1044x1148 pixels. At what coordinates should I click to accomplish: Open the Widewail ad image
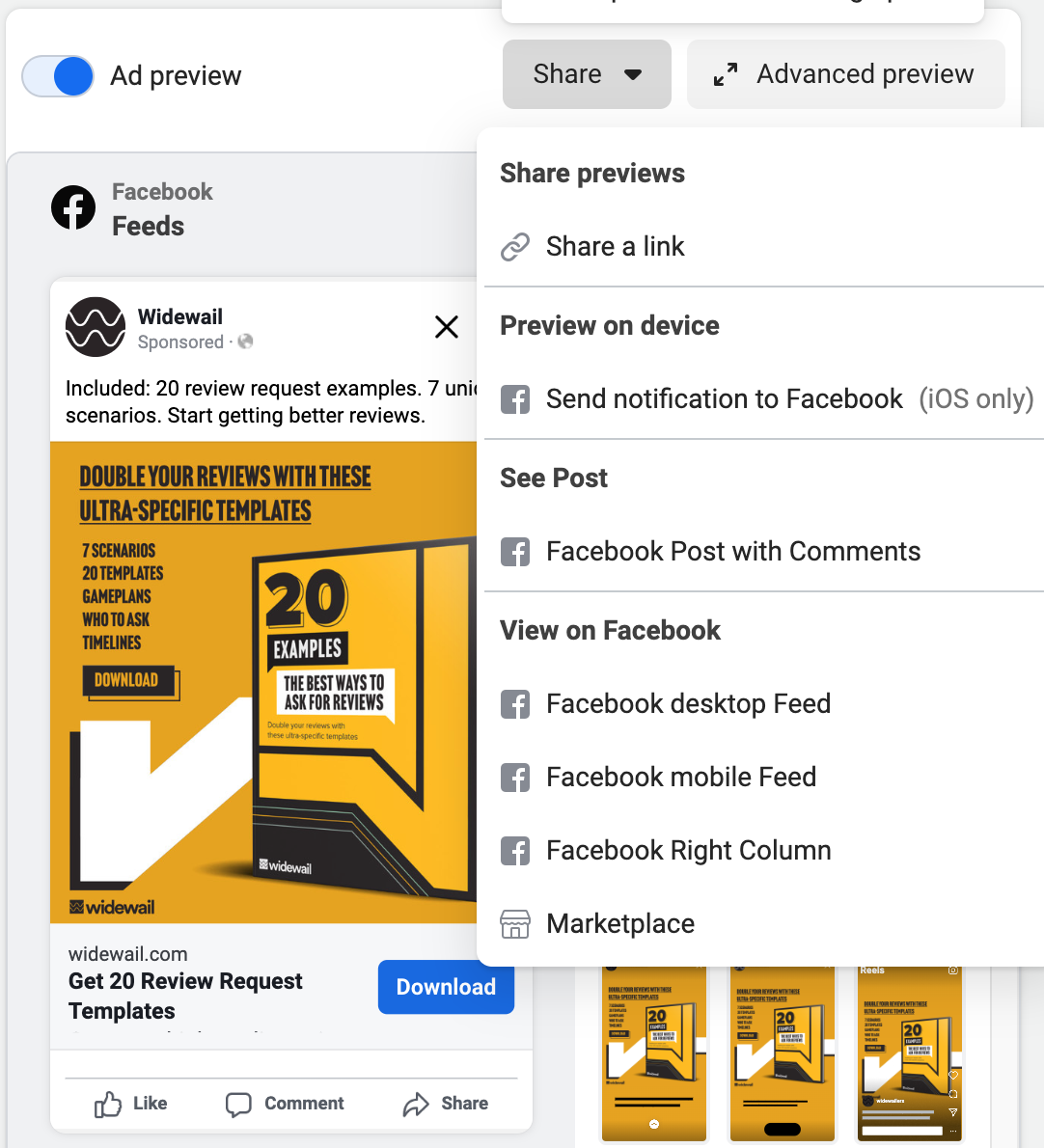point(263,683)
